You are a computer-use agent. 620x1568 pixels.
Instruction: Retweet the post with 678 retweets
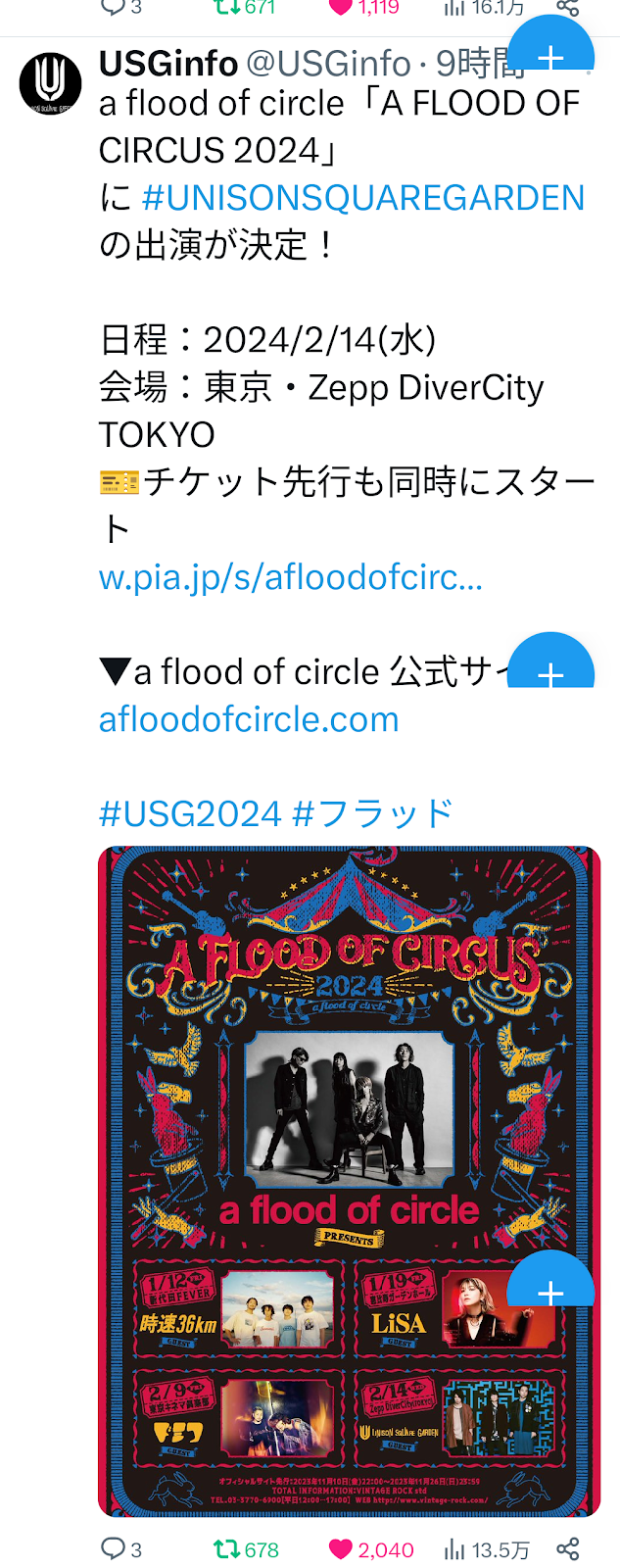click(227, 1548)
